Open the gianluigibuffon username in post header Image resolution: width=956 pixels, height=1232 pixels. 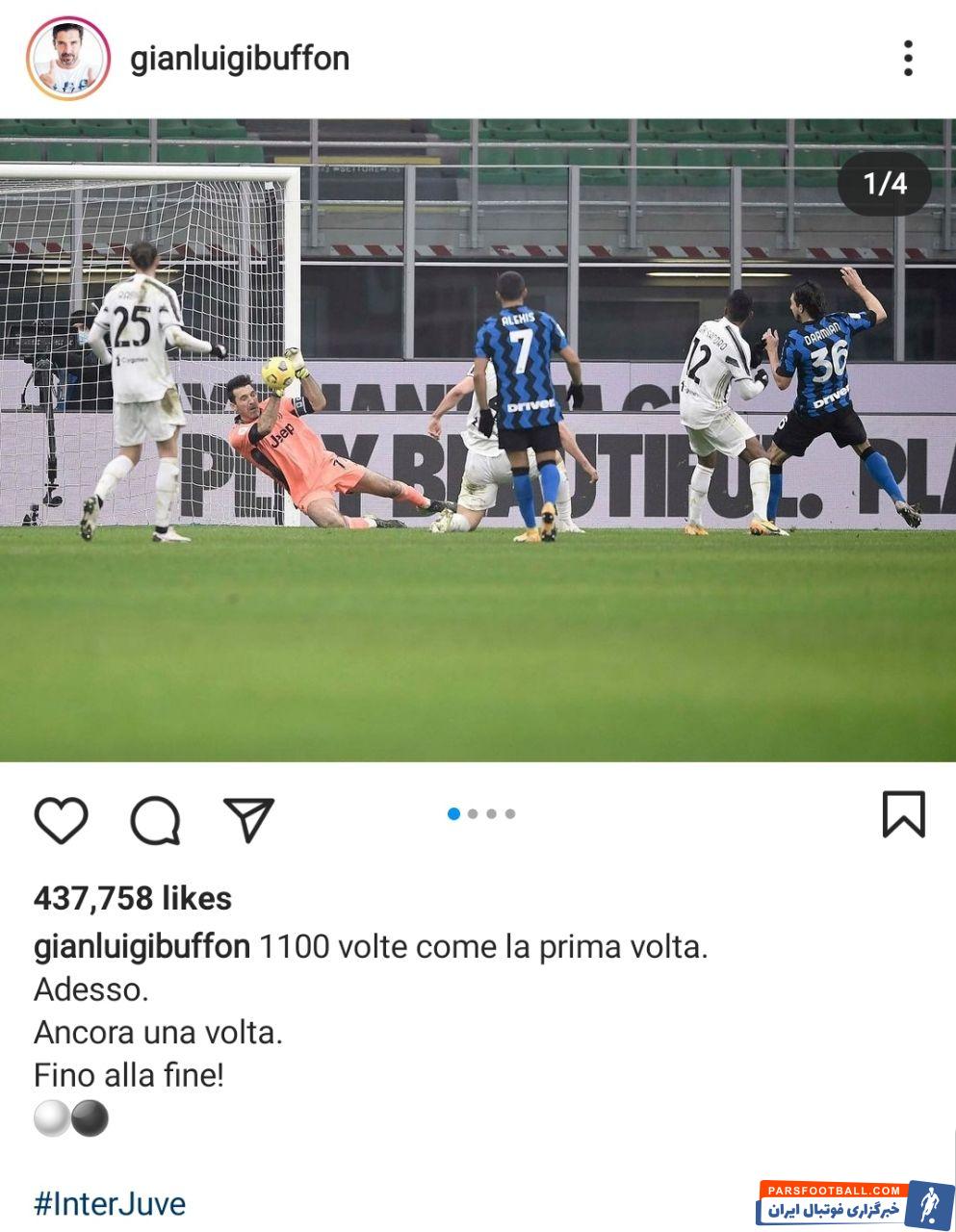pos(239,59)
